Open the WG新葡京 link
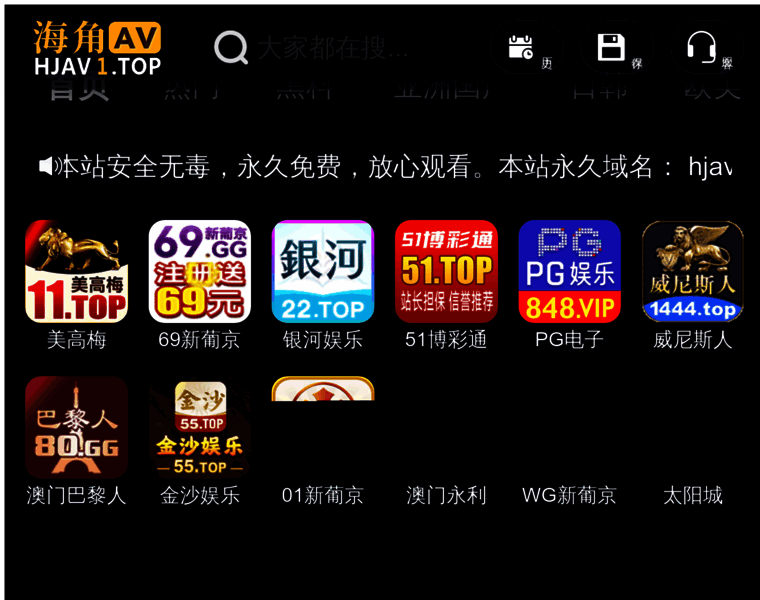 [x=569, y=495]
